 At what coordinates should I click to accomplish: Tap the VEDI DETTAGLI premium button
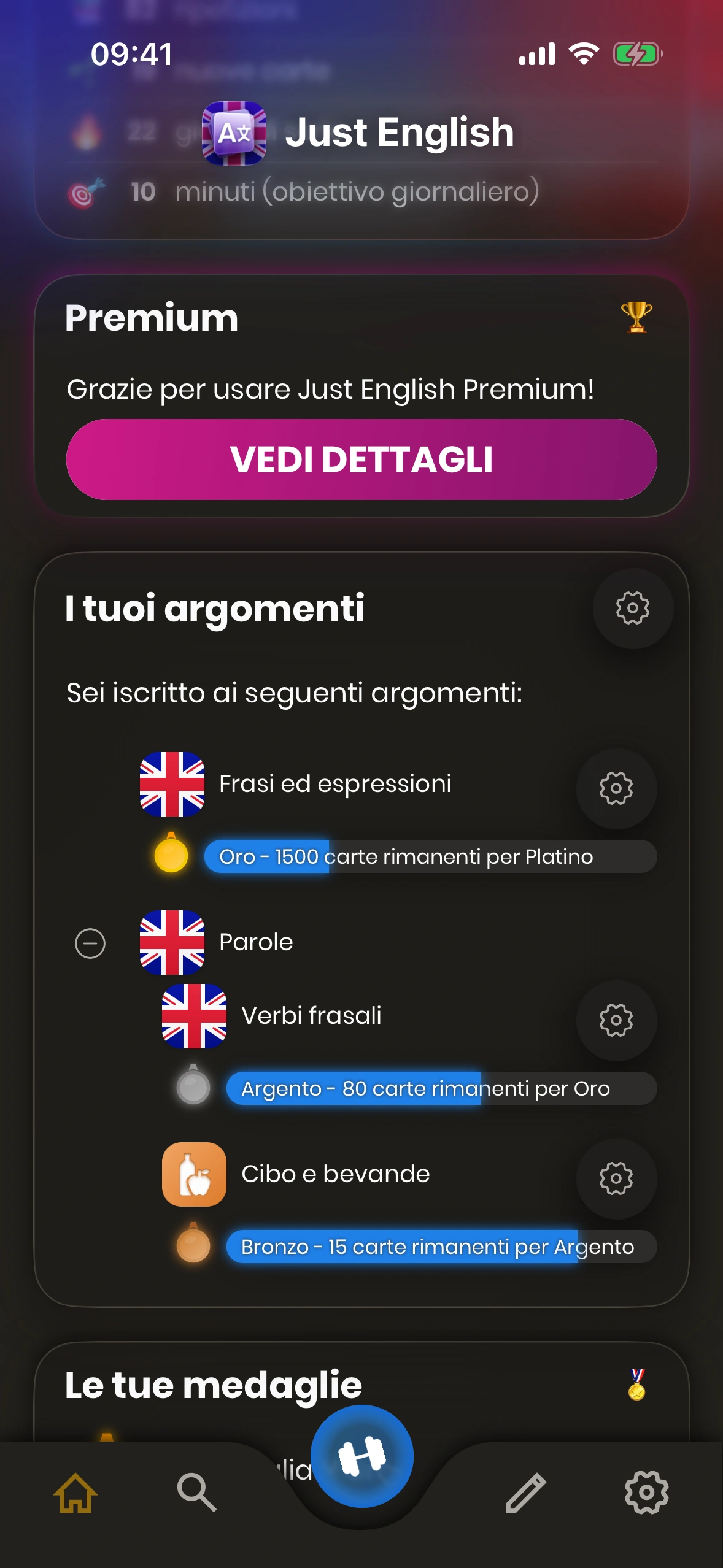(x=361, y=459)
